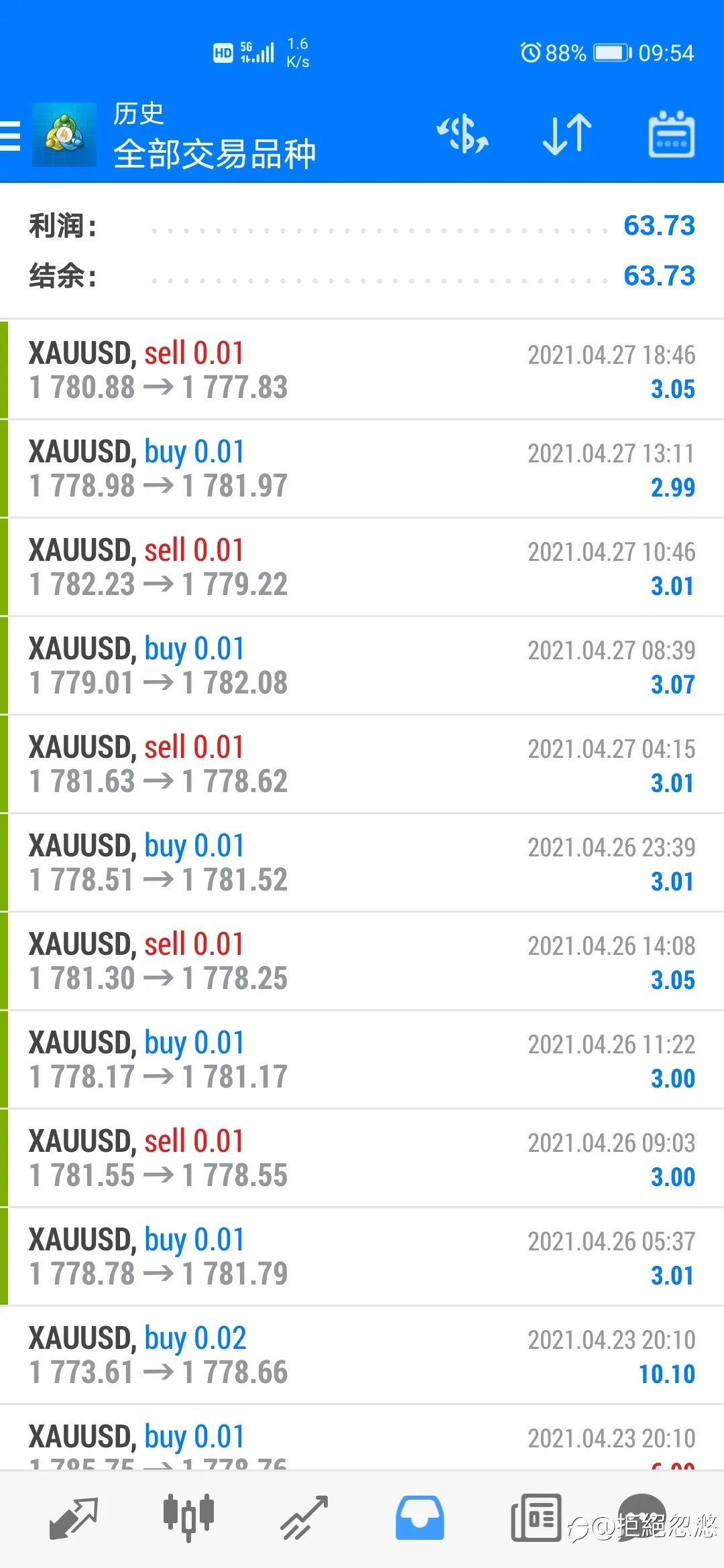Open the sell trade dated 2021.04.27 04:15
Screen dimensions: 724x1568
(x=362, y=764)
